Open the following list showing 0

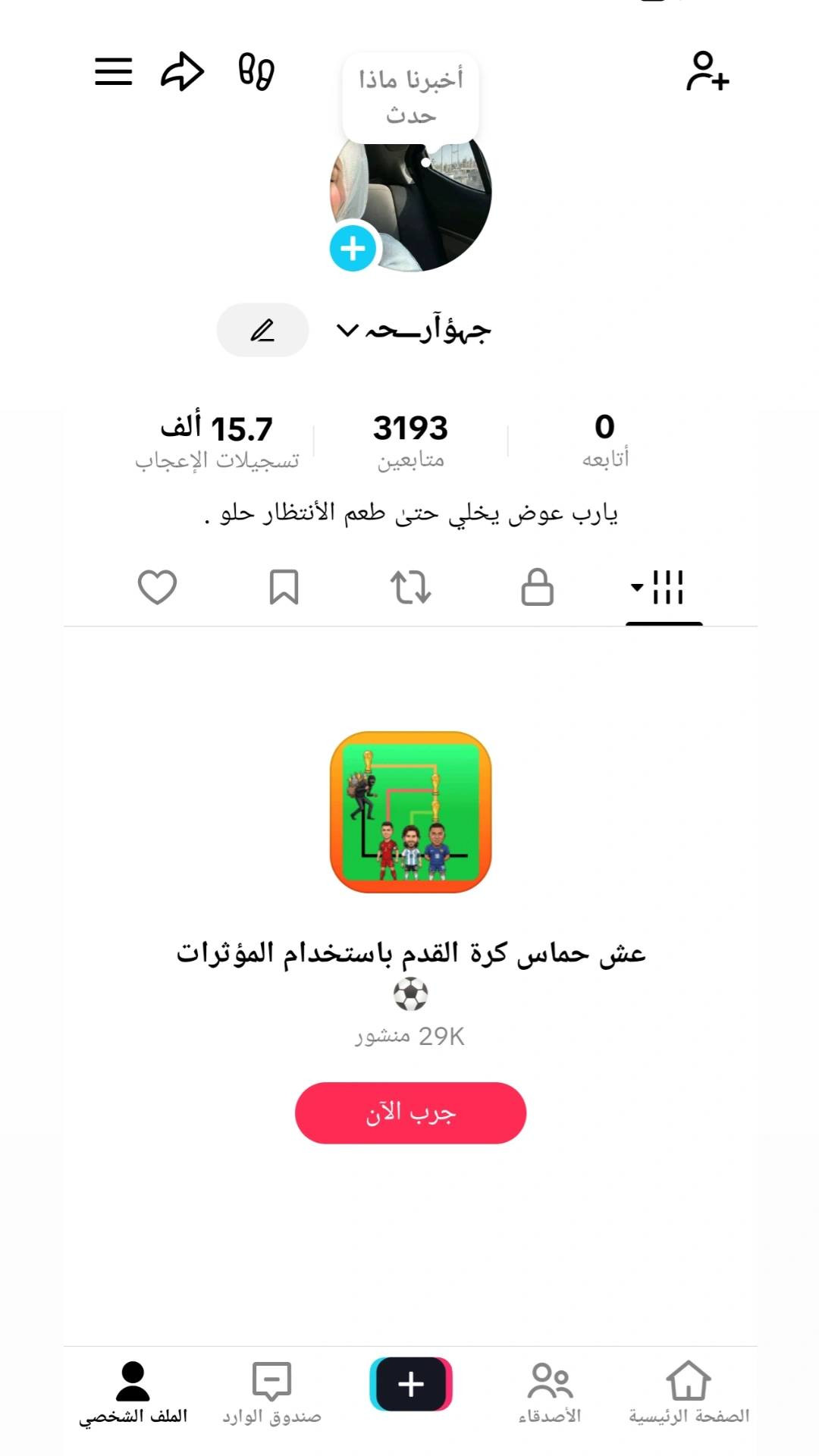point(605,441)
